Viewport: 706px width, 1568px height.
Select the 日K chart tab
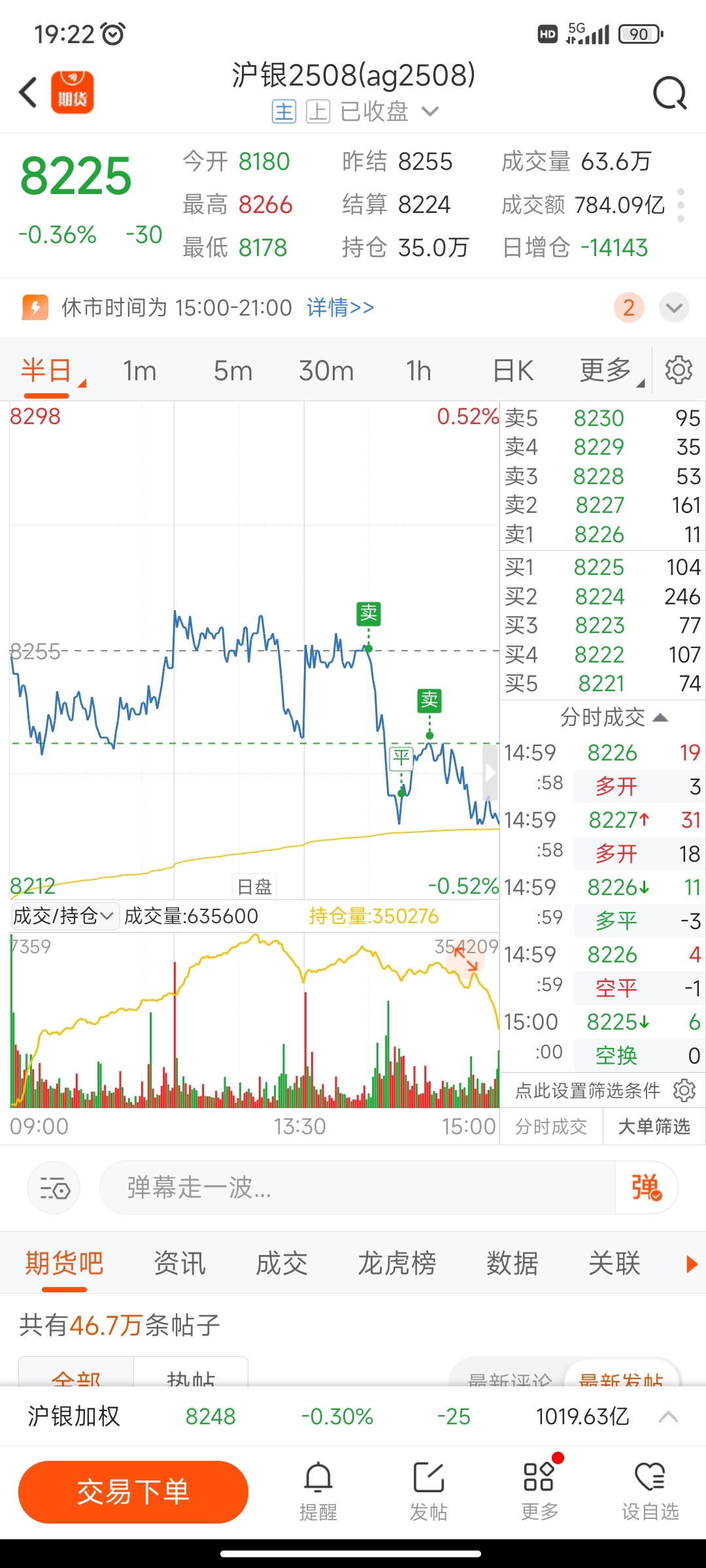pos(513,371)
